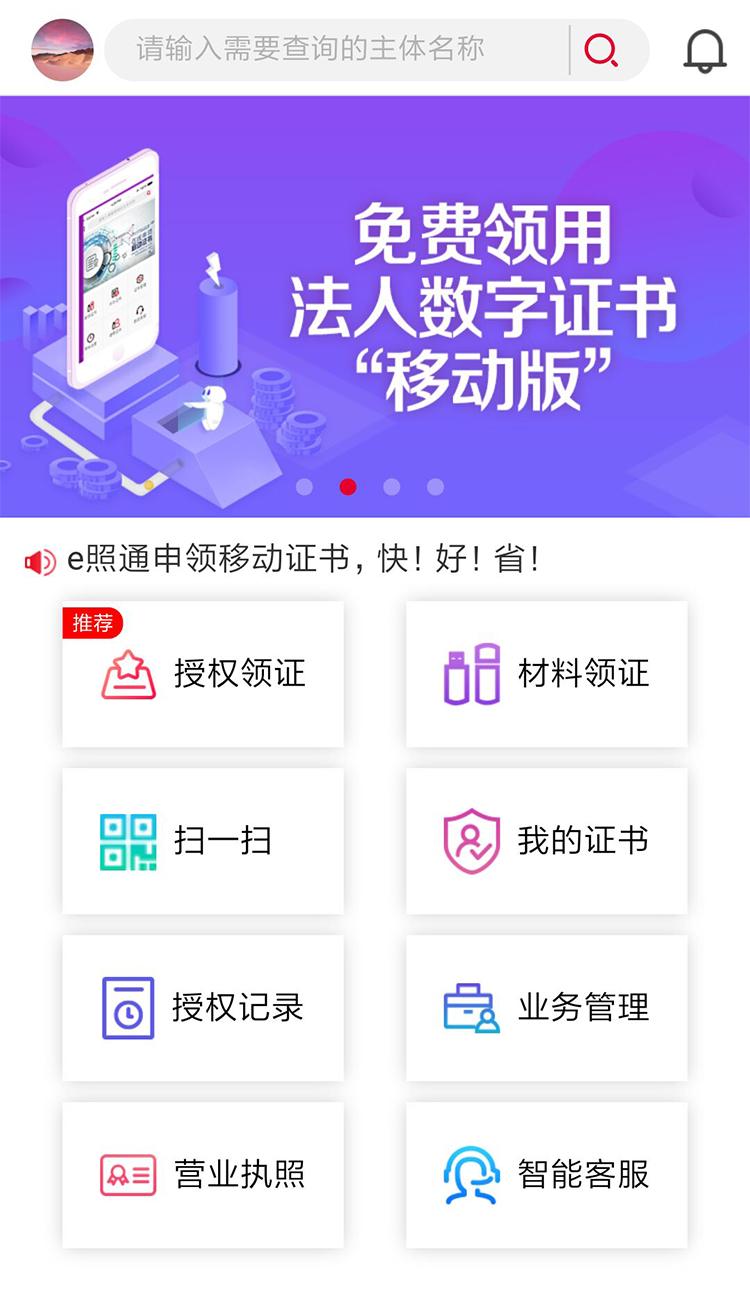Select the fourth carousel dot indicator
This screenshot has height=1290, width=750.
pos(434,487)
